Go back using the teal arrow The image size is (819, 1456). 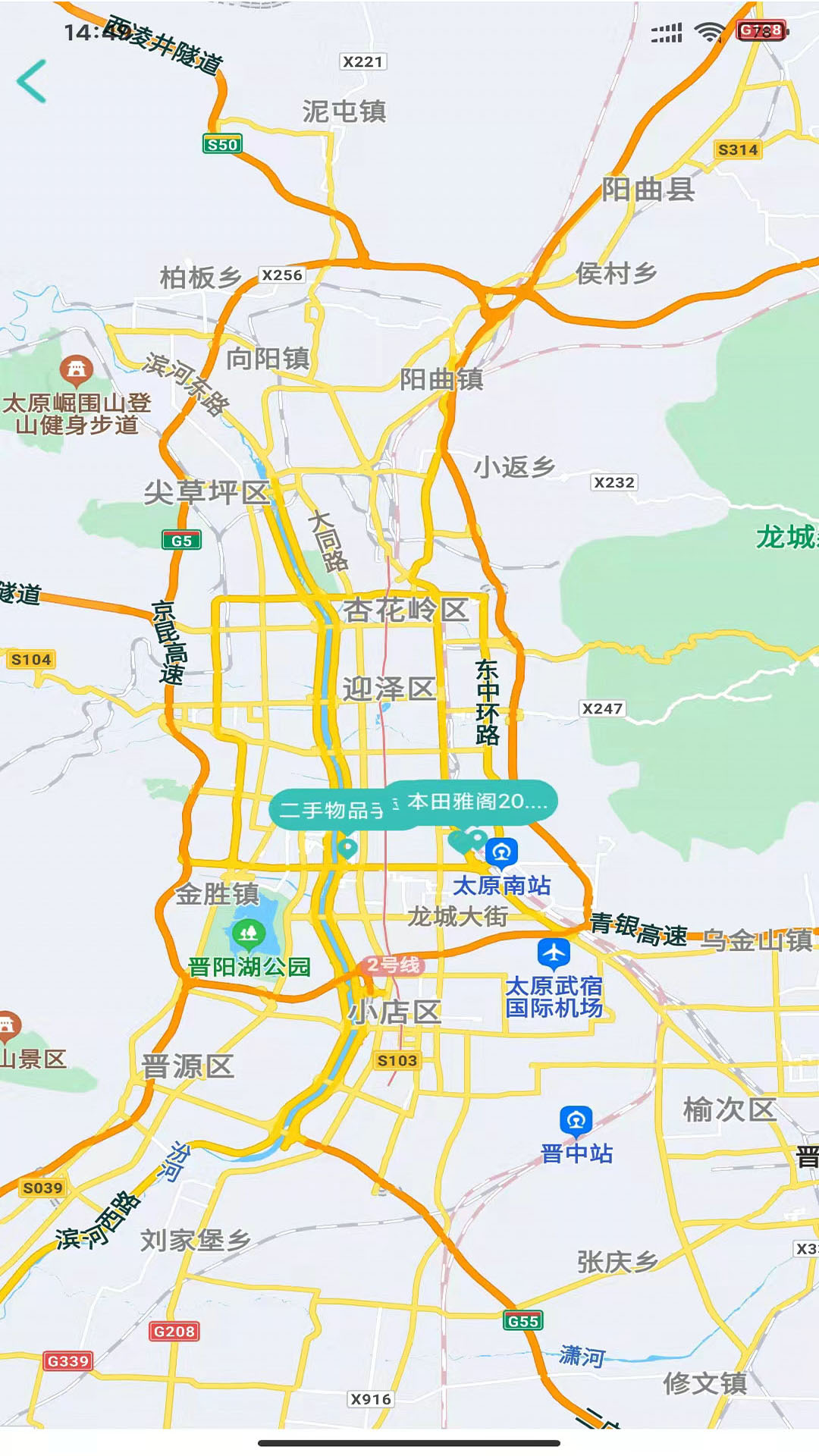click(32, 81)
